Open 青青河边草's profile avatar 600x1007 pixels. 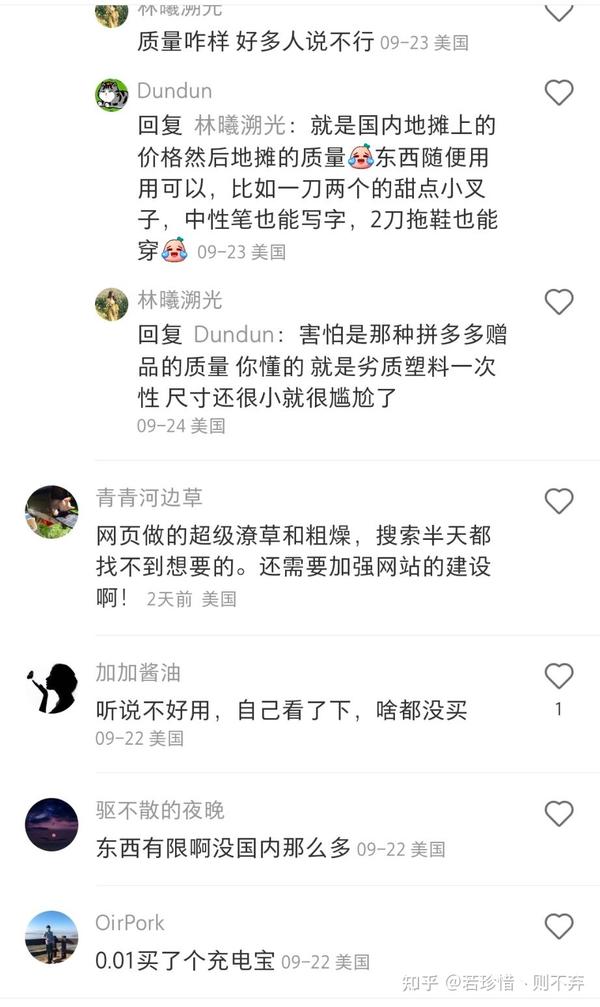click(x=51, y=512)
